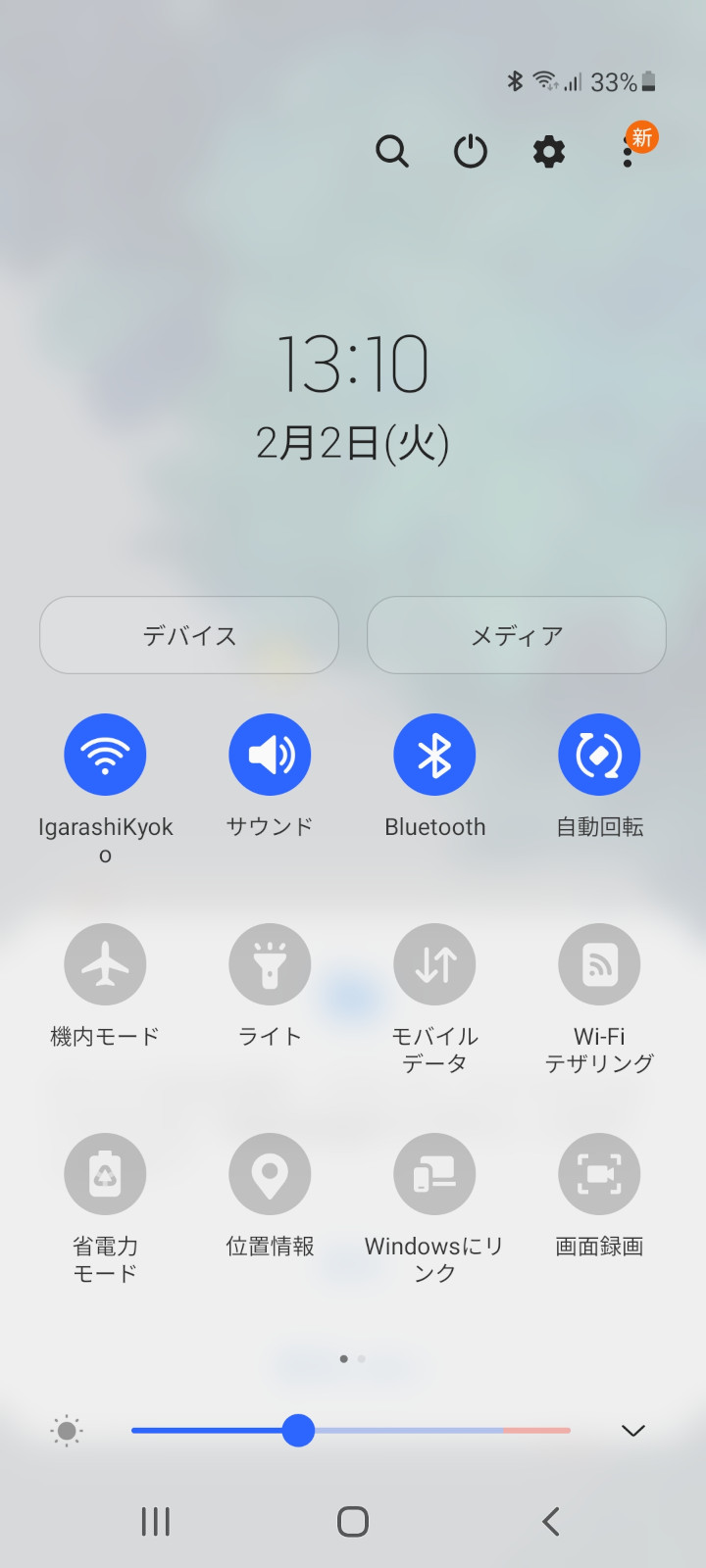Go to the home screen
706x1568 pixels.
[x=353, y=1522]
